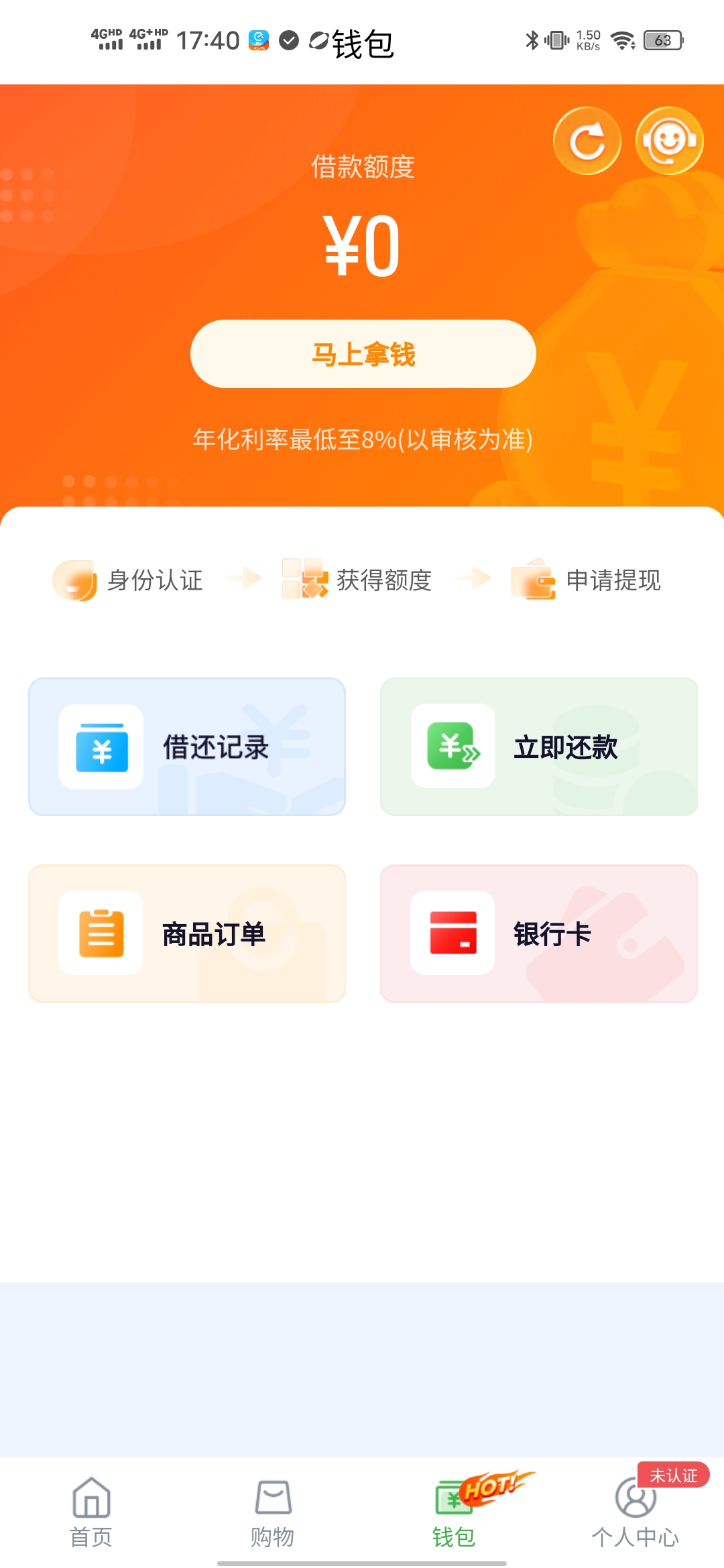The width and height of the screenshot is (724, 1568).
Task: Open the customer service headset icon
Action: [669, 141]
